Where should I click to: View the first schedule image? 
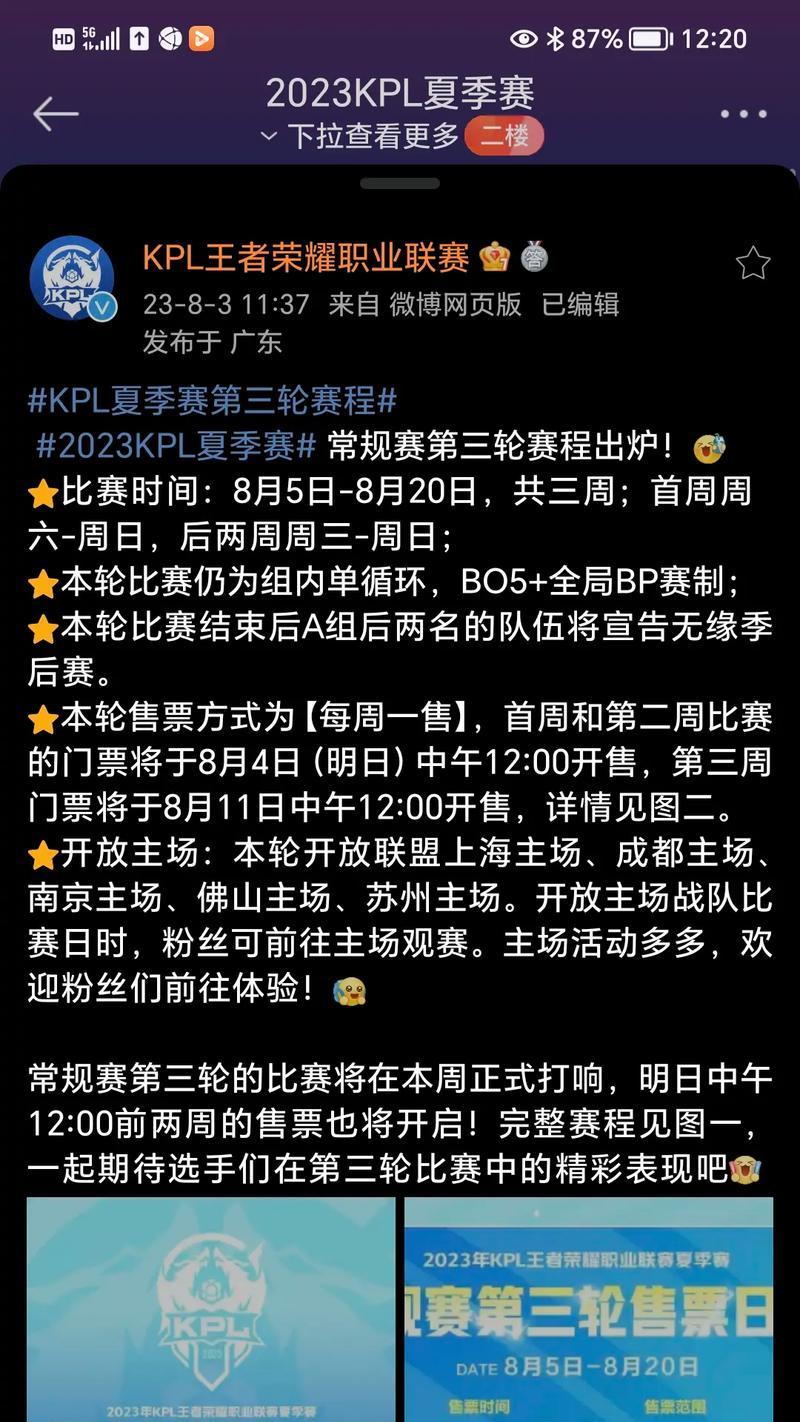(211, 1308)
